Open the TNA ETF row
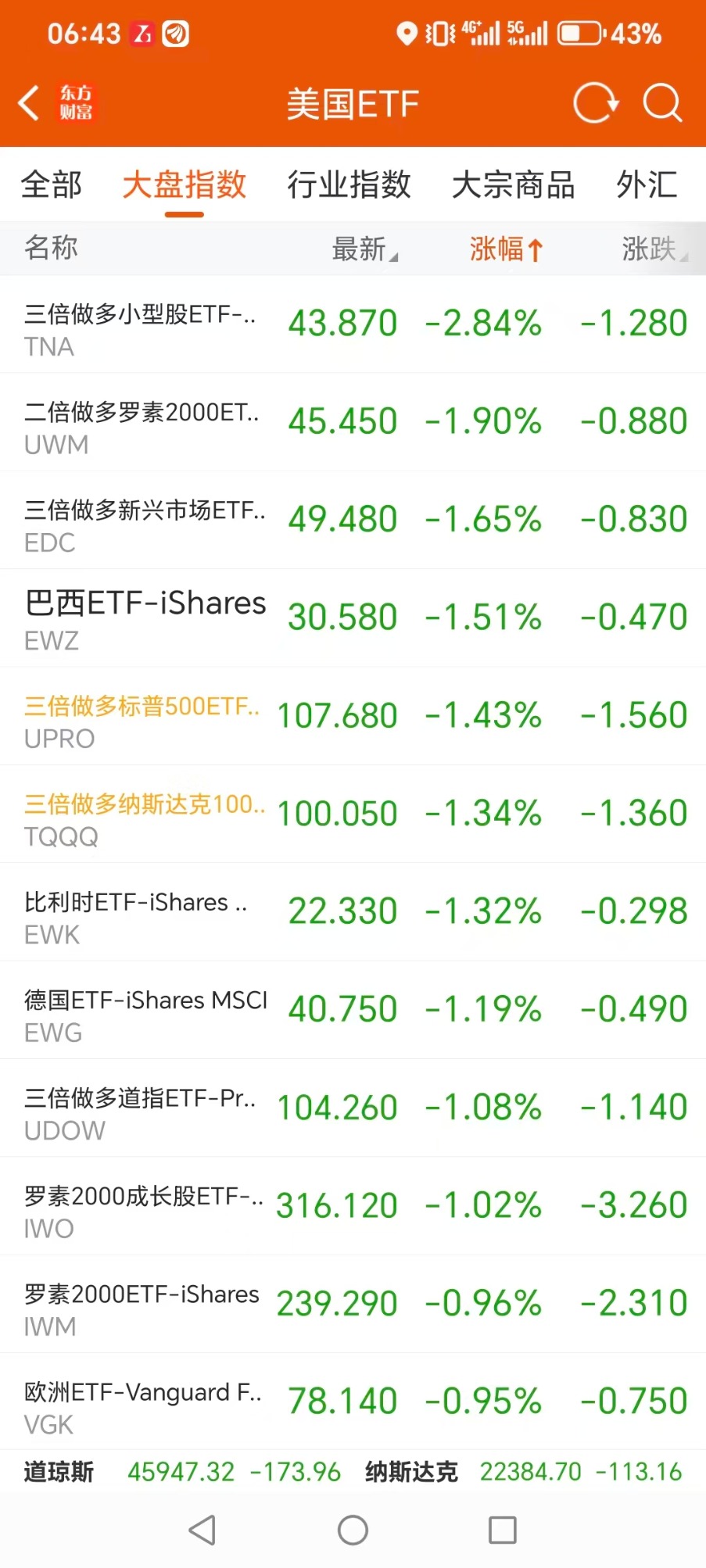 (353, 324)
